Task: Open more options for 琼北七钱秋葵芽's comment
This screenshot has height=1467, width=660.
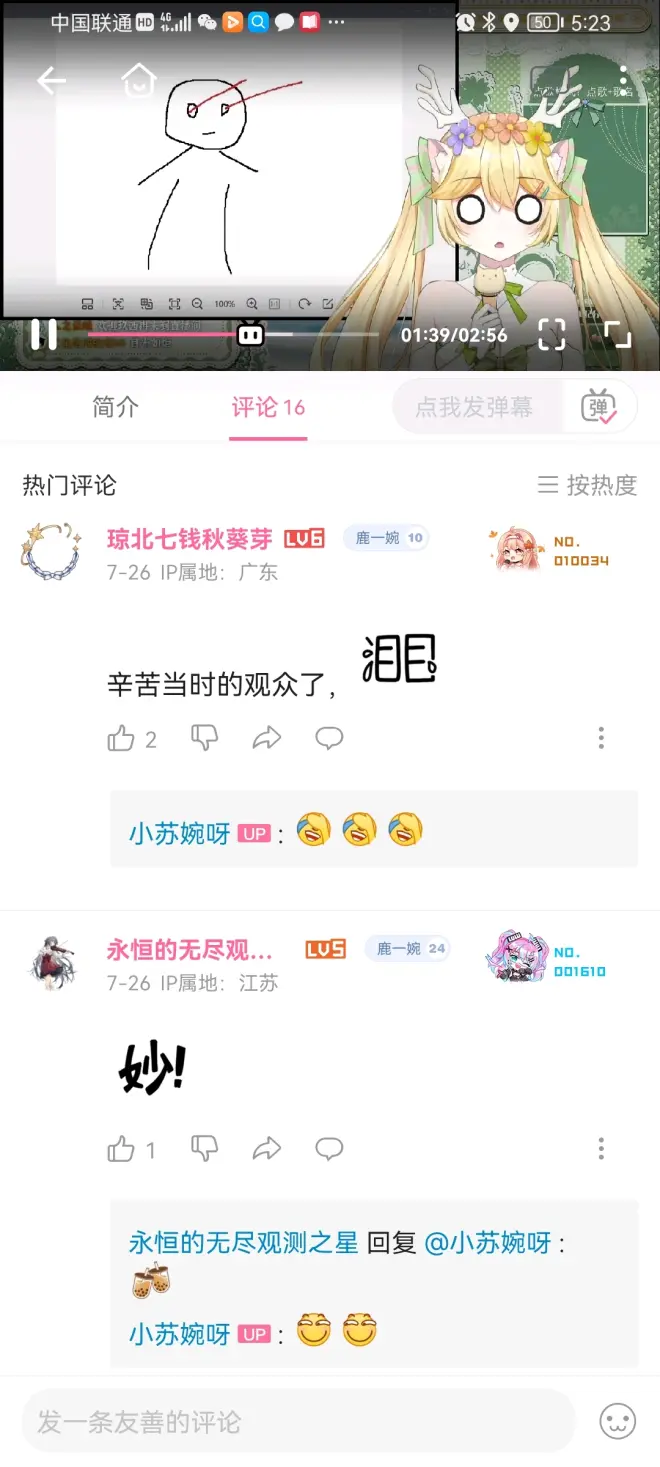Action: pyautogui.click(x=601, y=739)
